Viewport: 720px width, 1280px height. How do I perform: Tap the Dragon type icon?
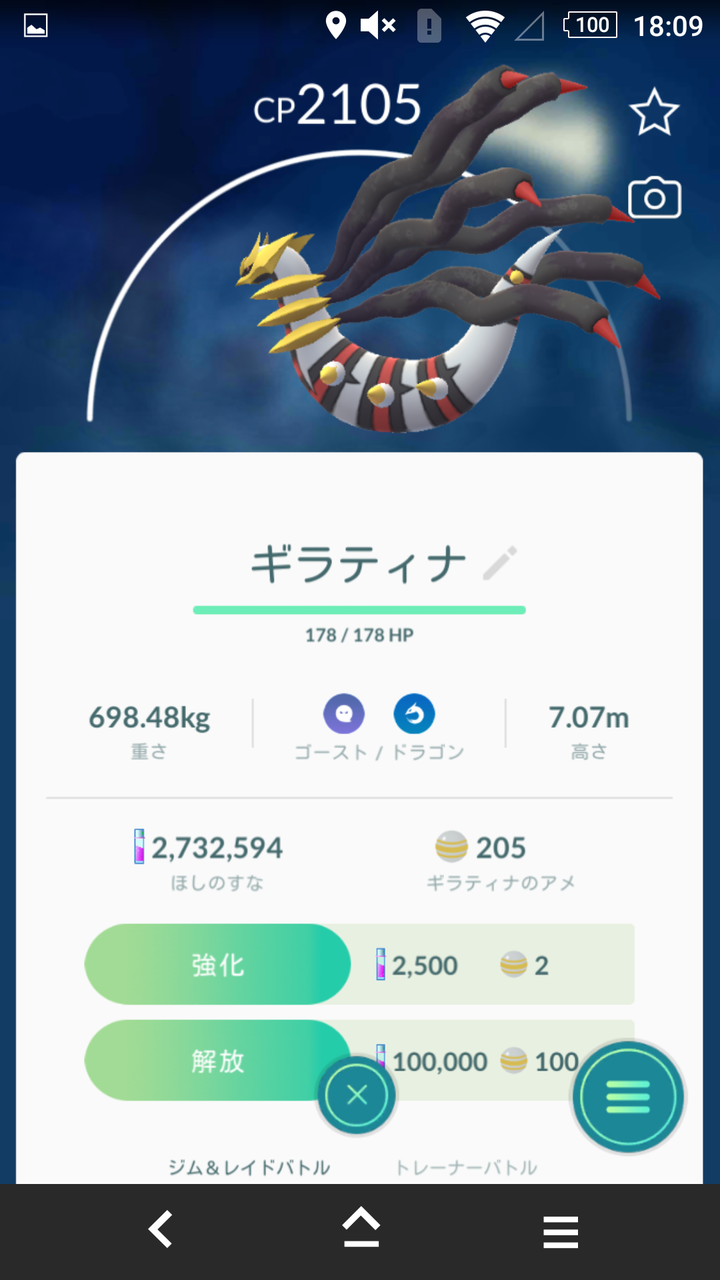coord(414,714)
